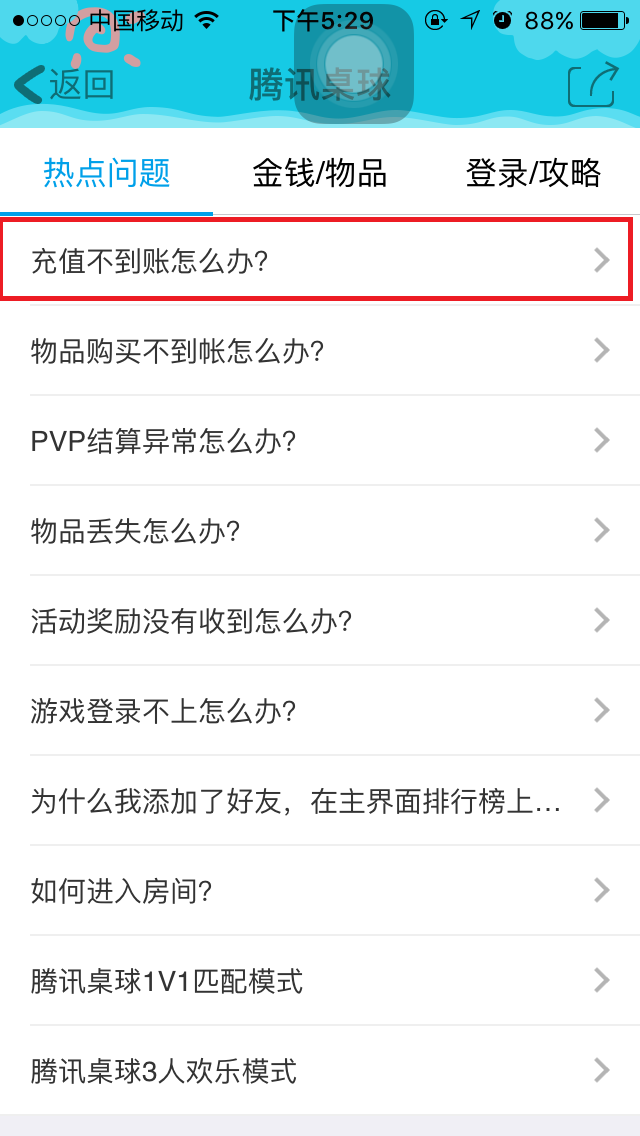Select the 热点问题 tab
640x1136 pixels.
107,174
